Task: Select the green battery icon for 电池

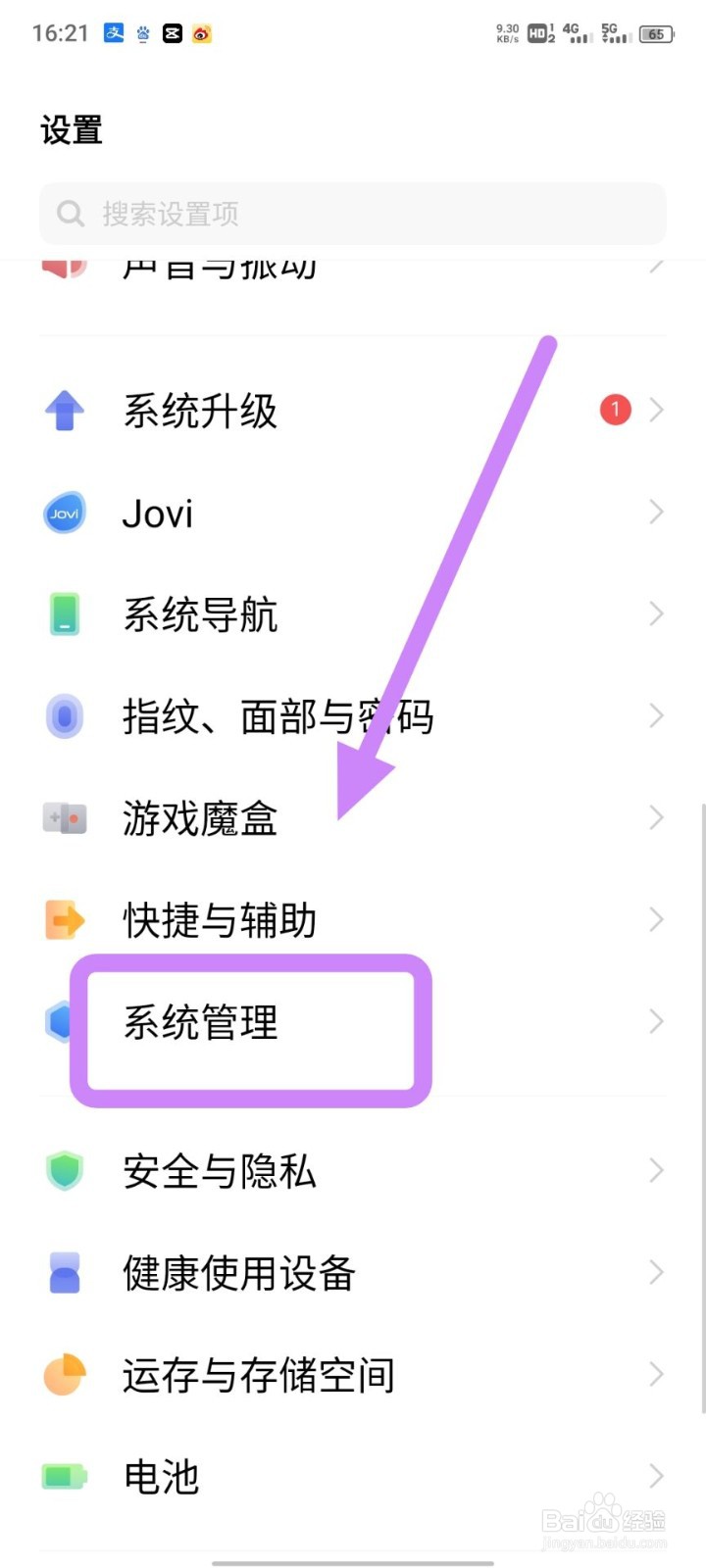Action: point(64,1476)
